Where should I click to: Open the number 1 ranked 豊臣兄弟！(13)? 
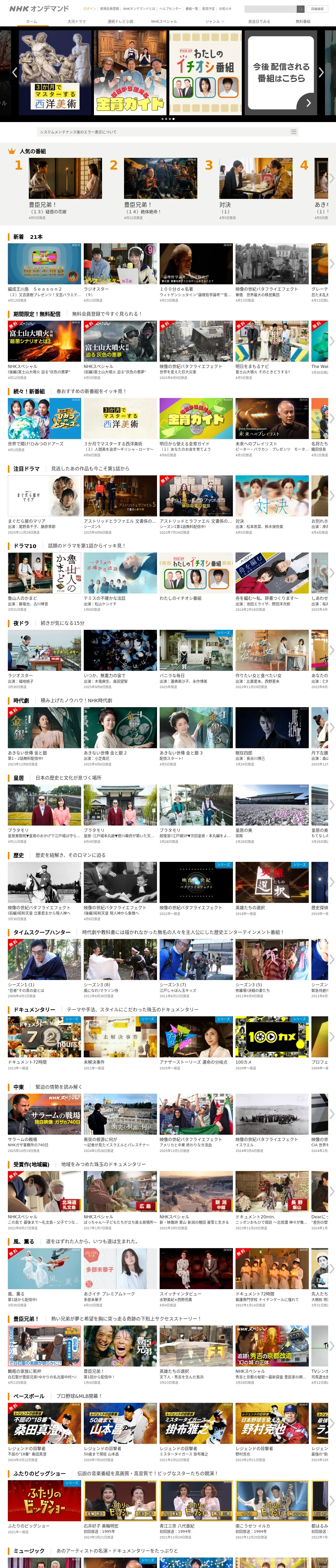pyautogui.click(x=65, y=189)
